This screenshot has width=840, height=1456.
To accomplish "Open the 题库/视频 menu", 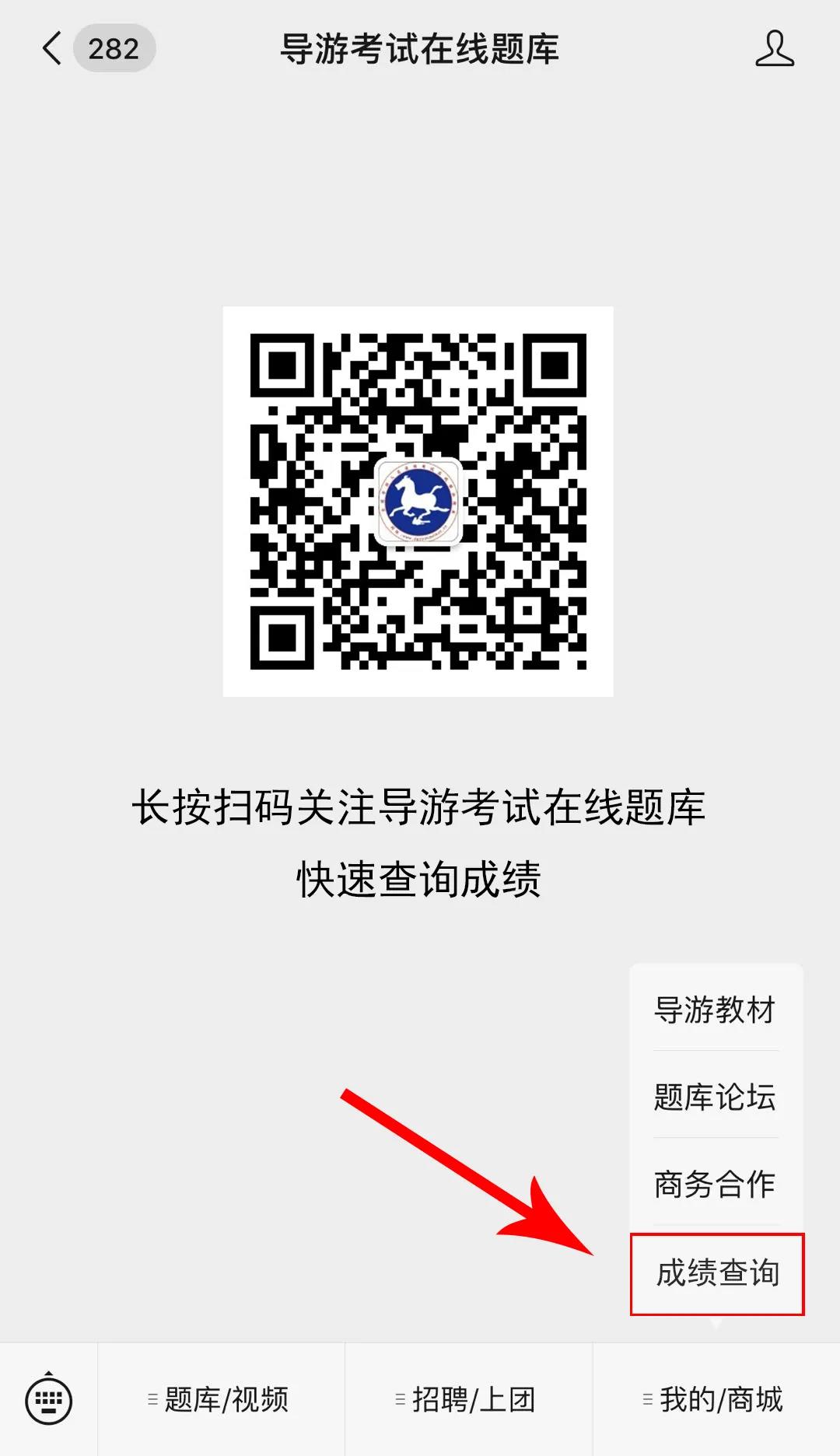I will pyautogui.click(x=221, y=1400).
